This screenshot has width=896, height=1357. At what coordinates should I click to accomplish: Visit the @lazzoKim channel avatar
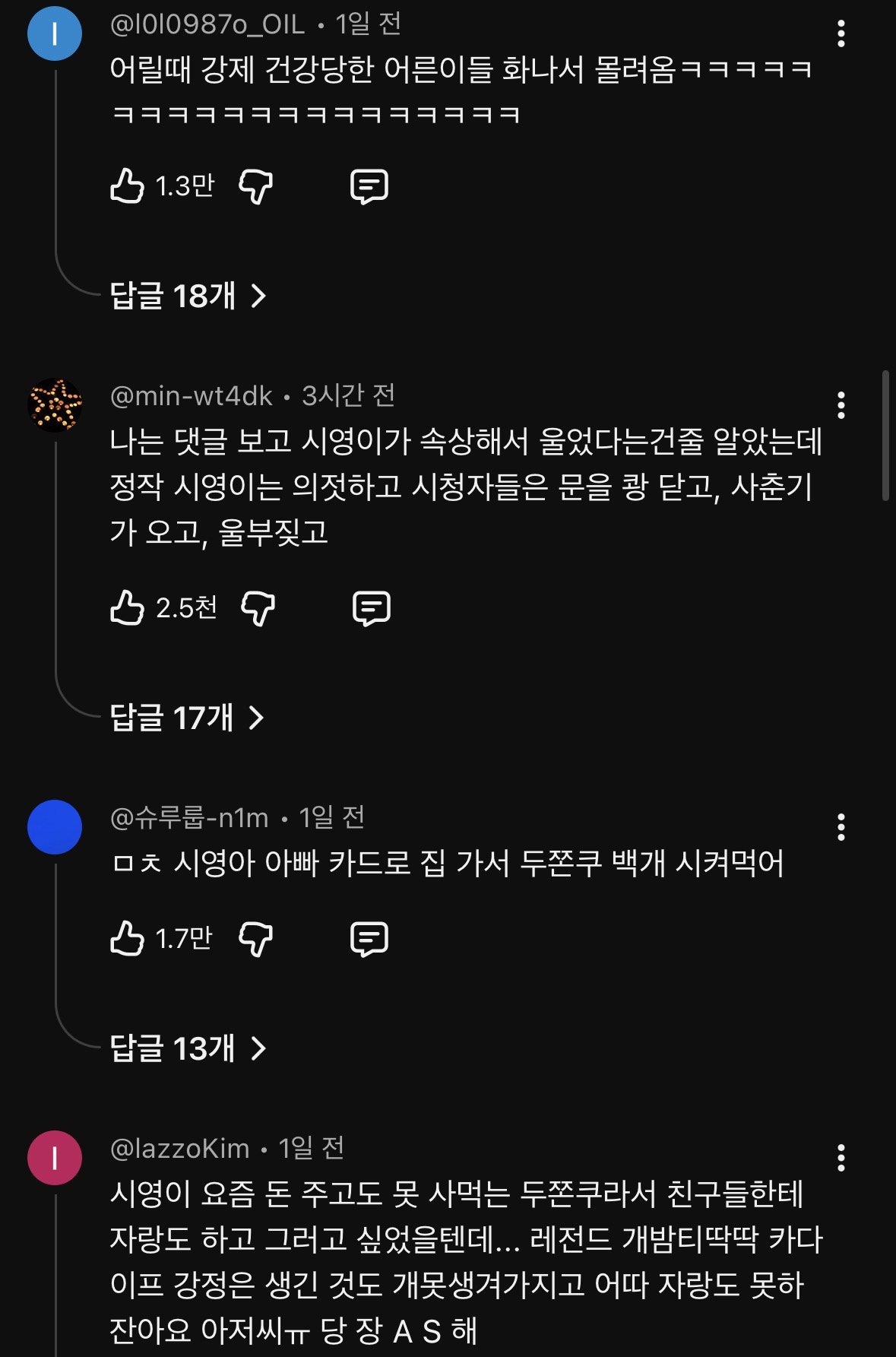55,1158
